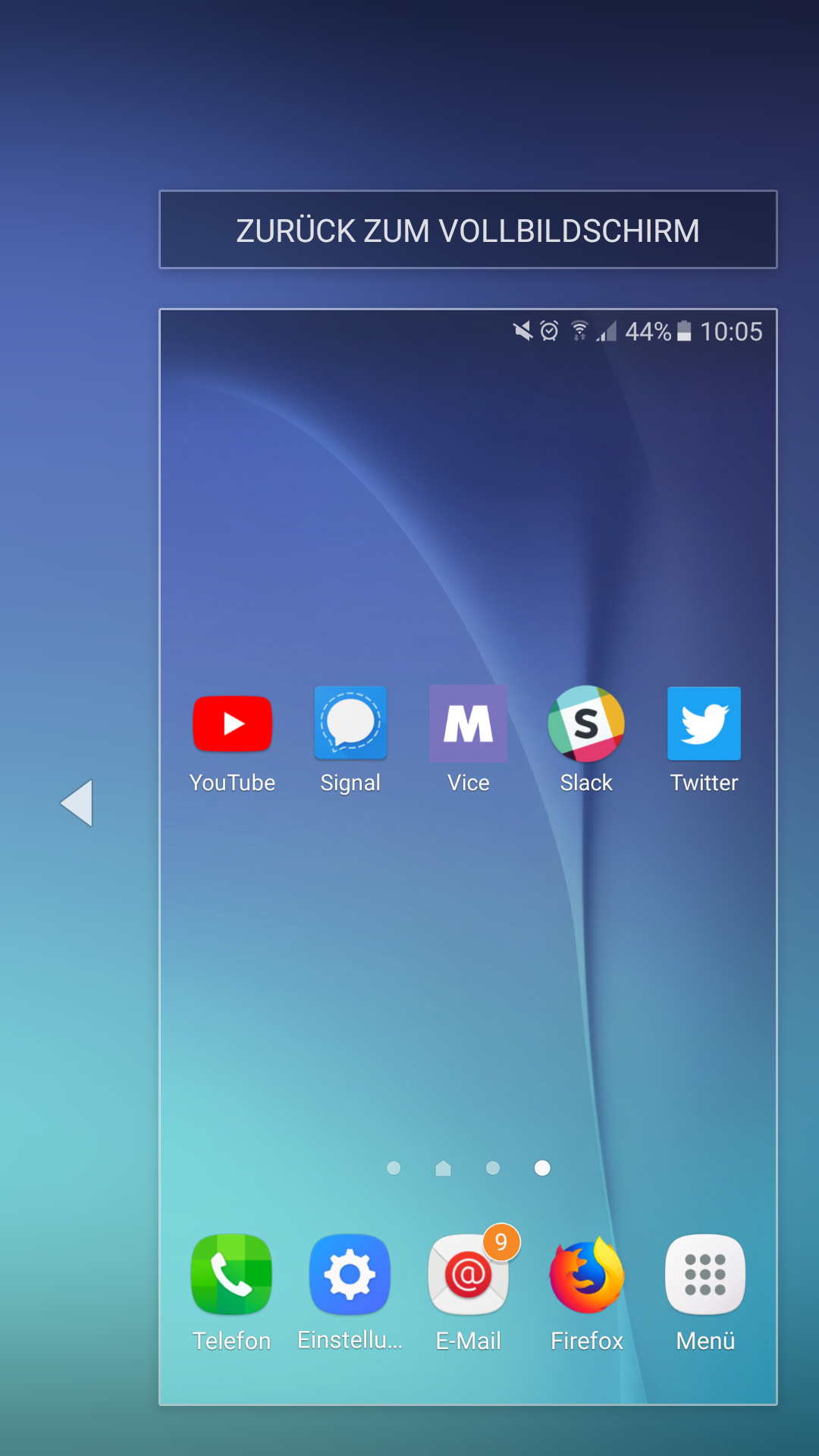Jump to the home page indicator

(x=444, y=1169)
